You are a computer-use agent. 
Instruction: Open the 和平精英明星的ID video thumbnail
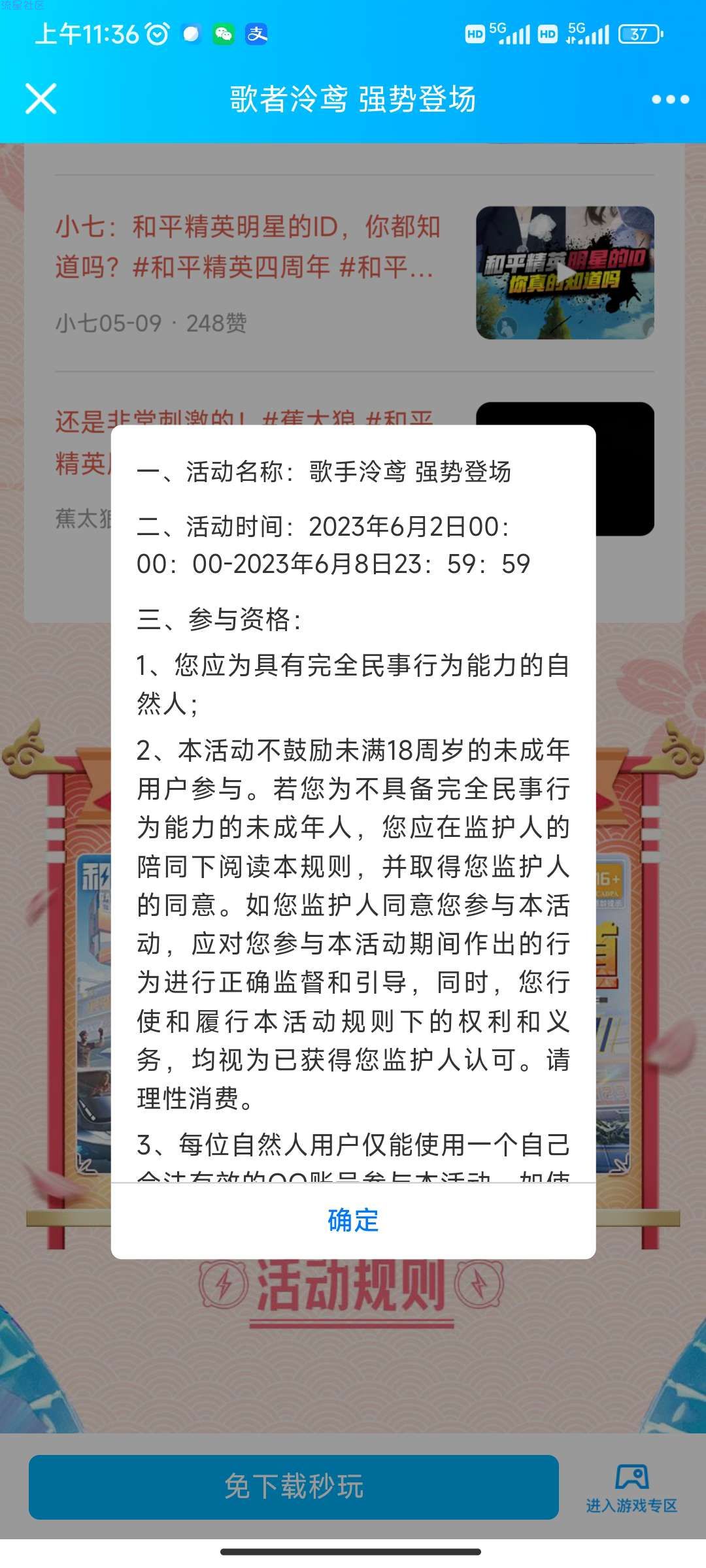tap(565, 272)
